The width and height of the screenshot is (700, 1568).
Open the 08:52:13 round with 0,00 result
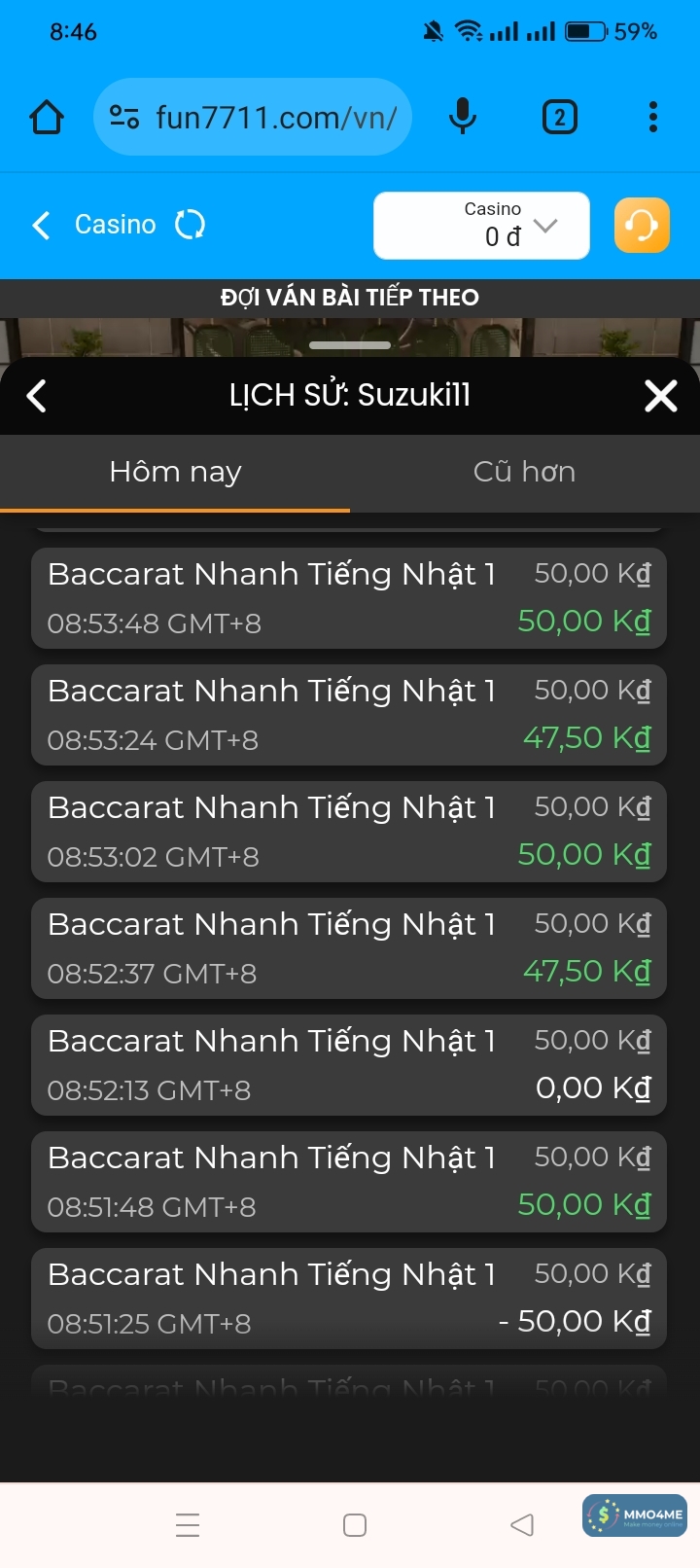[x=349, y=1065]
